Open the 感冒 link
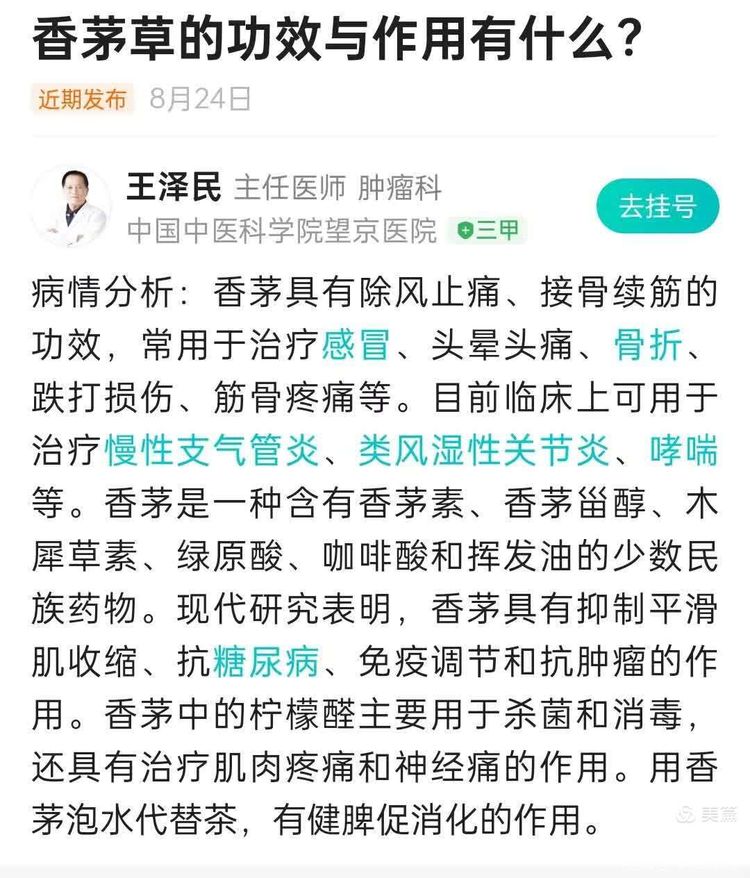Image resolution: width=750 pixels, height=878 pixels. point(354,346)
